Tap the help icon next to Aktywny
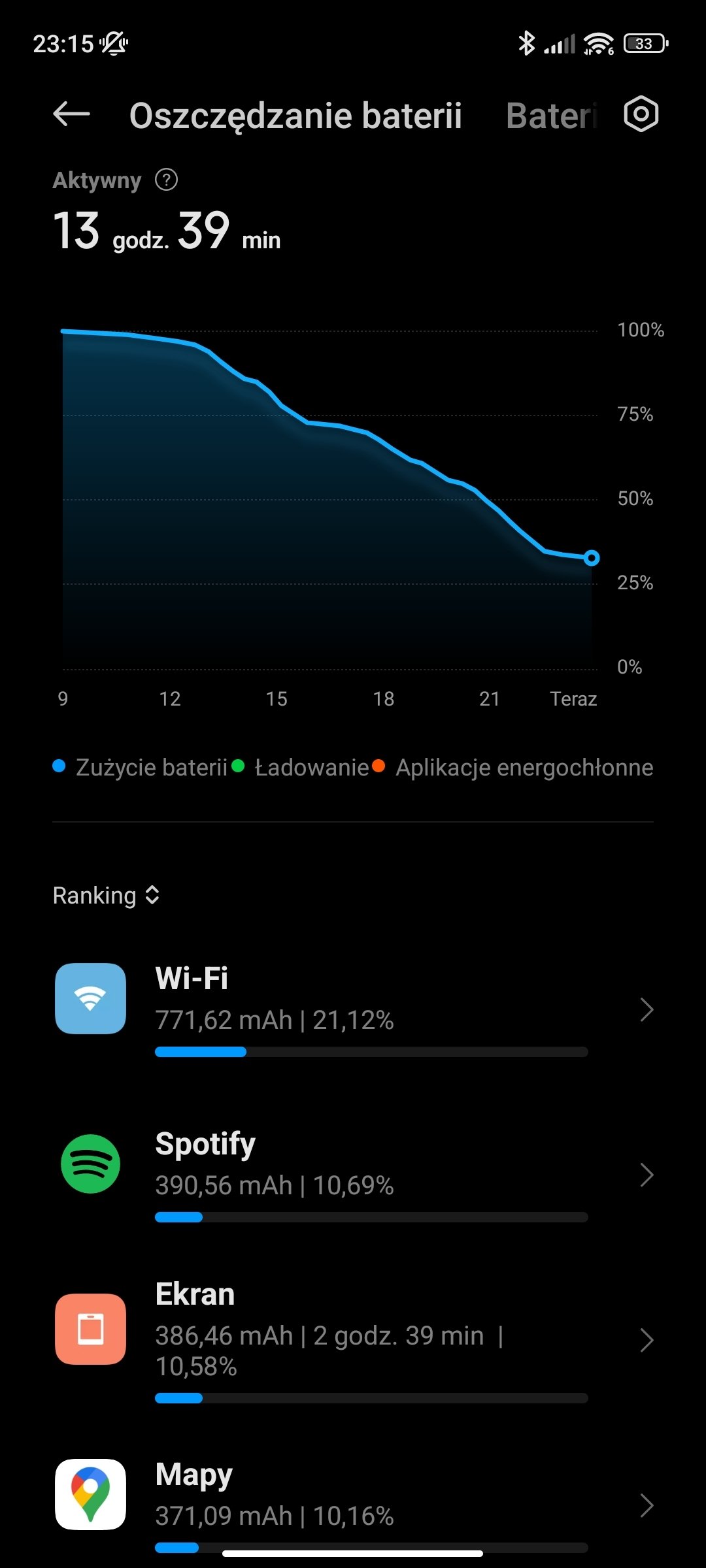This screenshot has height=1568, width=706. [166, 180]
